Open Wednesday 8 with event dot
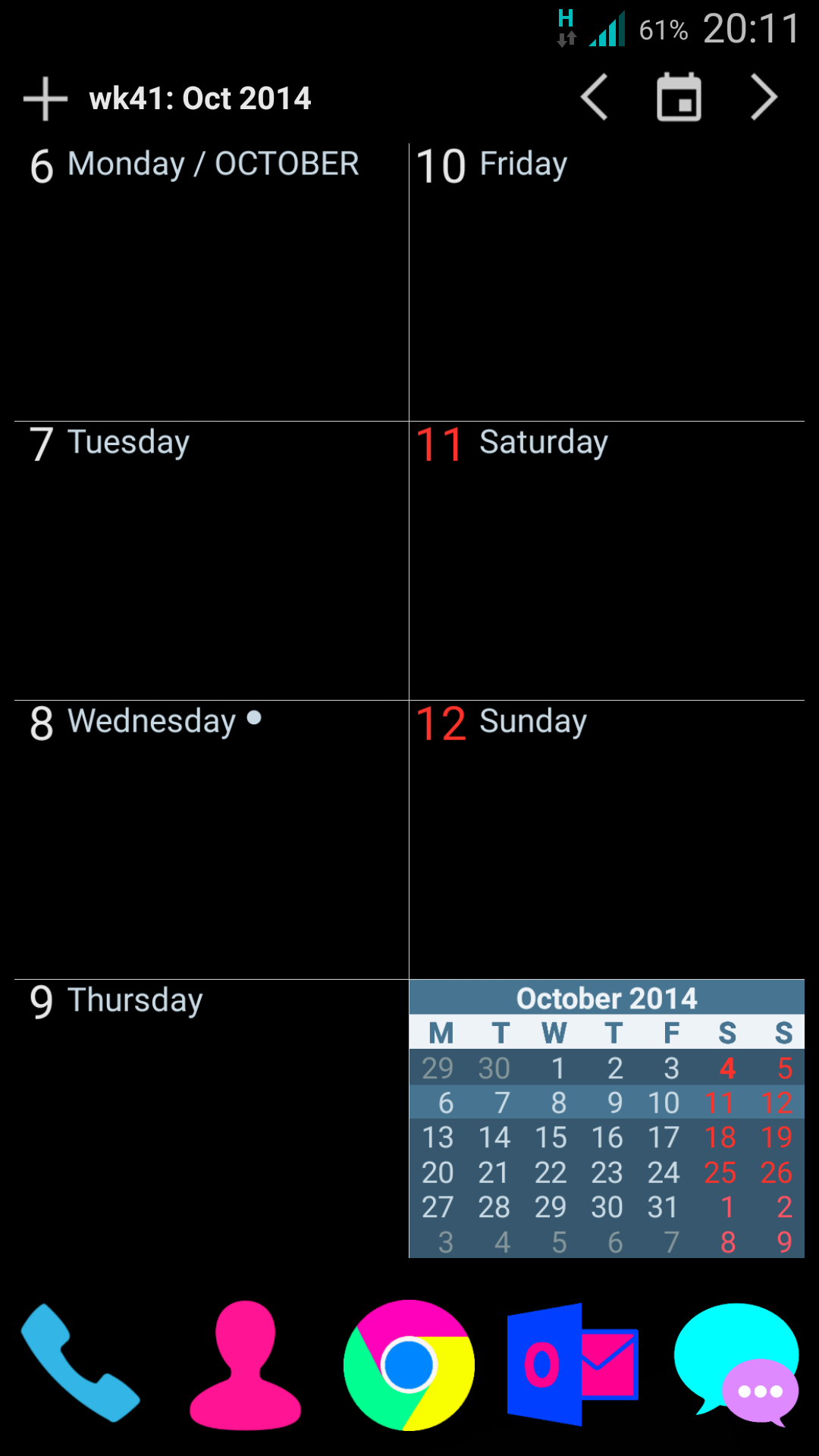Image resolution: width=819 pixels, height=1456 pixels. [212, 839]
